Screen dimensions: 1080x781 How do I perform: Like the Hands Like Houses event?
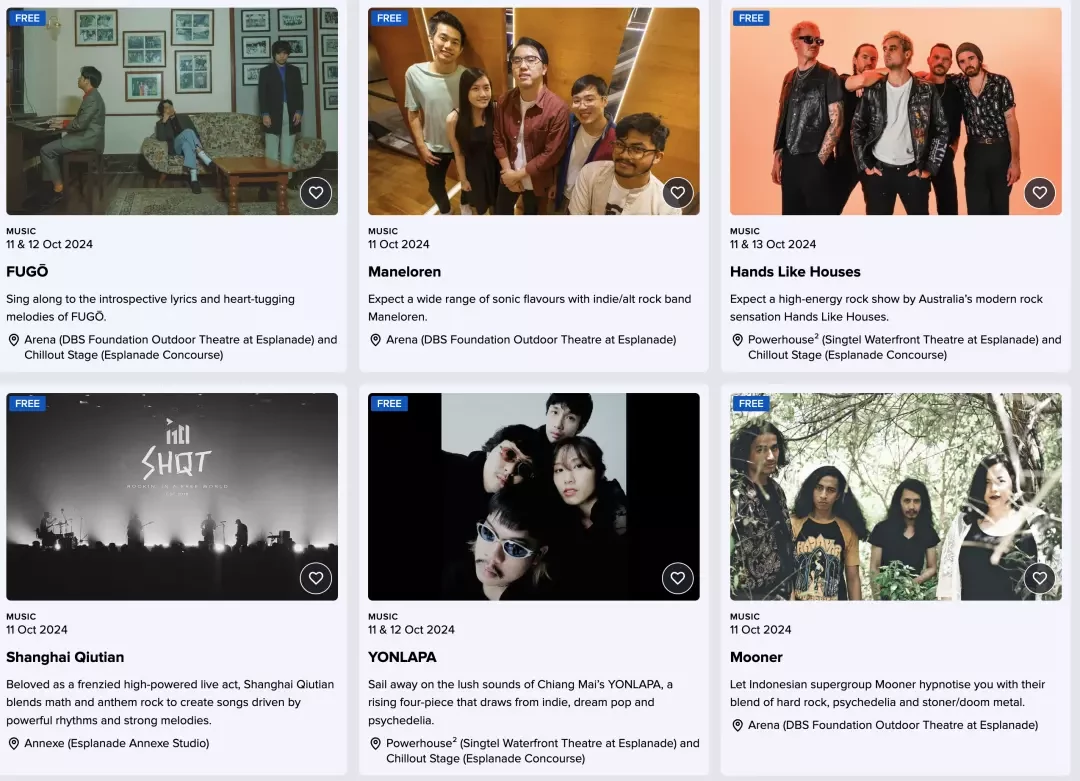(x=1040, y=193)
